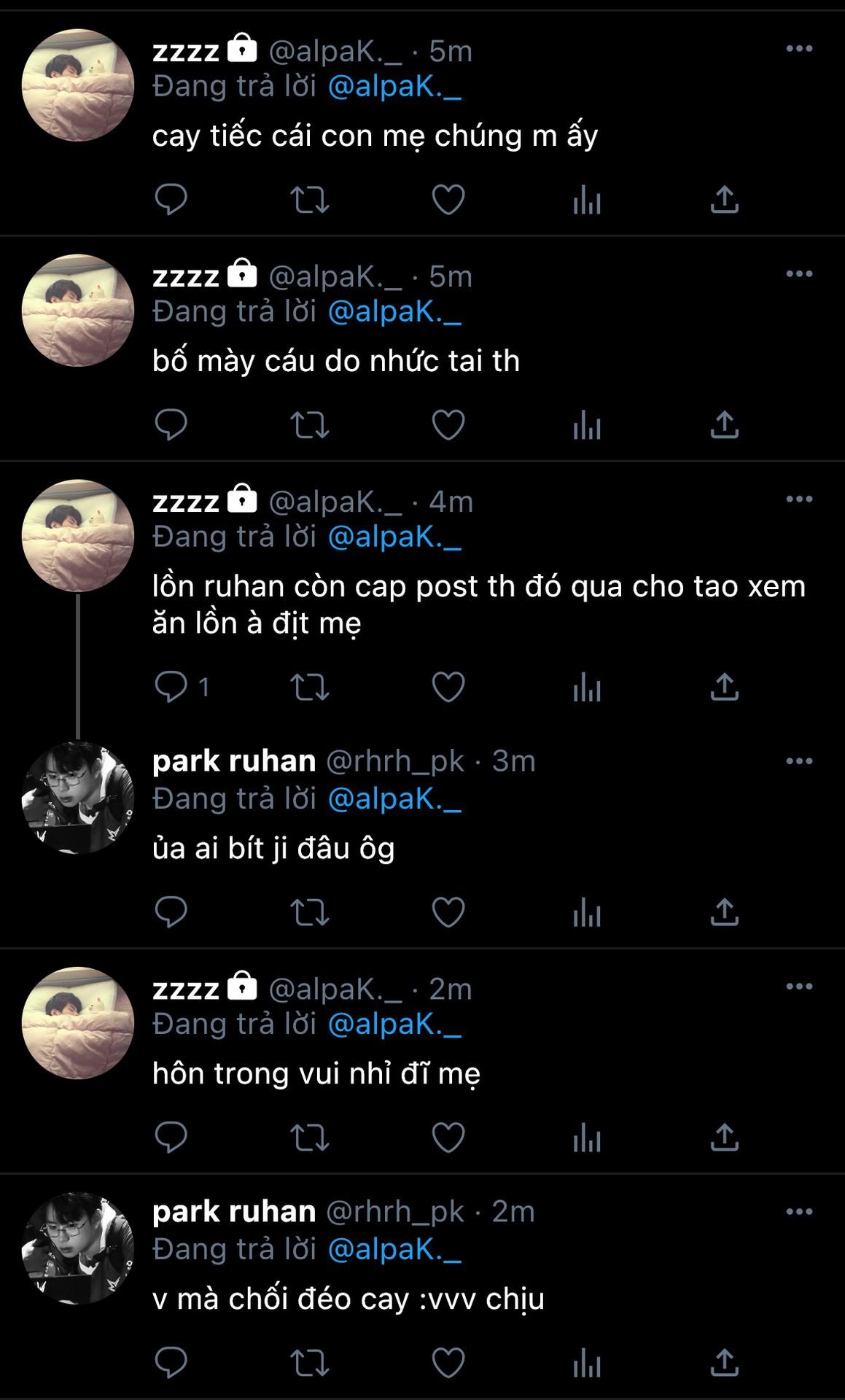Open @alpaK._ mention link in the 4m tweet
This screenshot has height=1400, width=845.
[x=394, y=537]
